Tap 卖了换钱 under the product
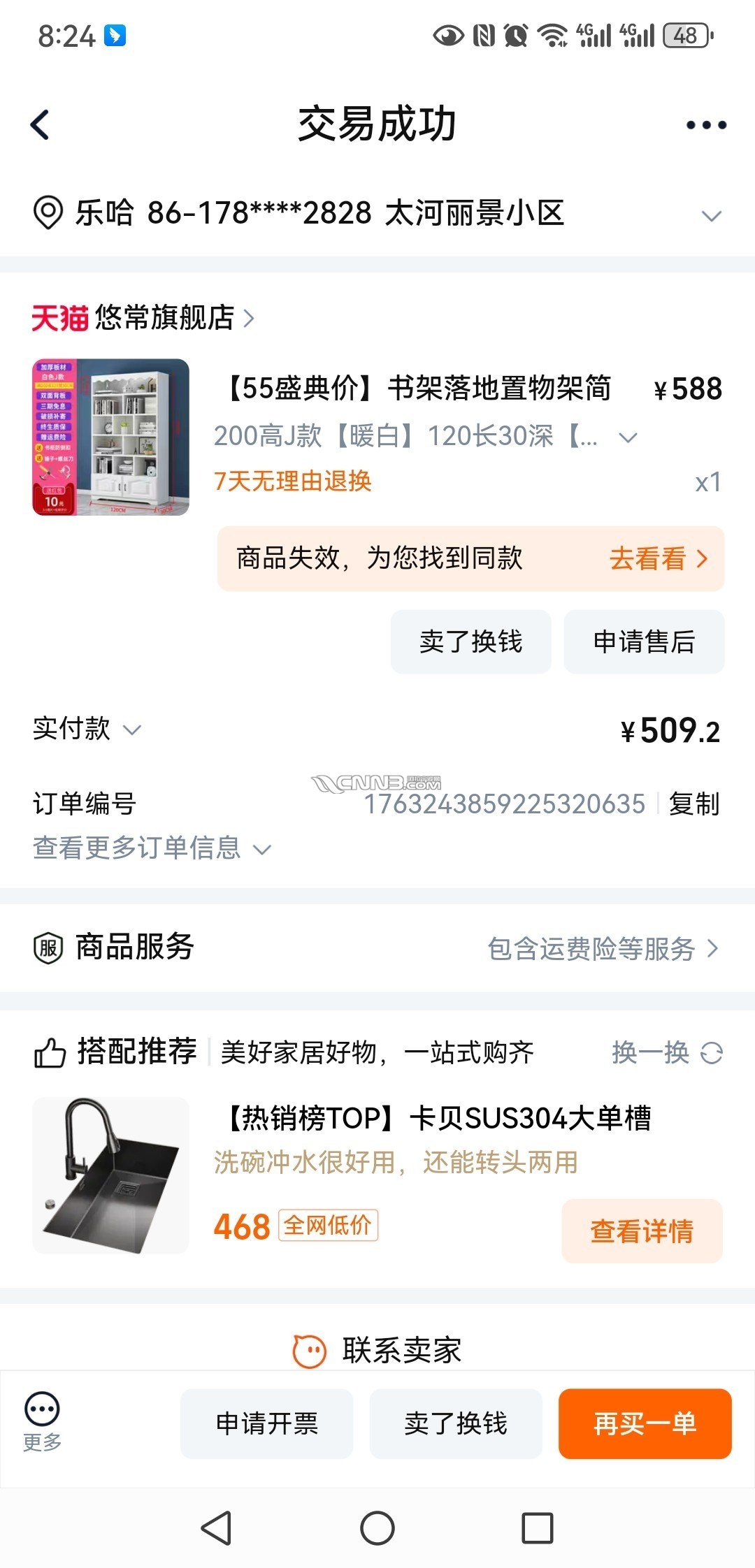Image resolution: width=755 pixels, height=1568 pixels. coord(470,641)
